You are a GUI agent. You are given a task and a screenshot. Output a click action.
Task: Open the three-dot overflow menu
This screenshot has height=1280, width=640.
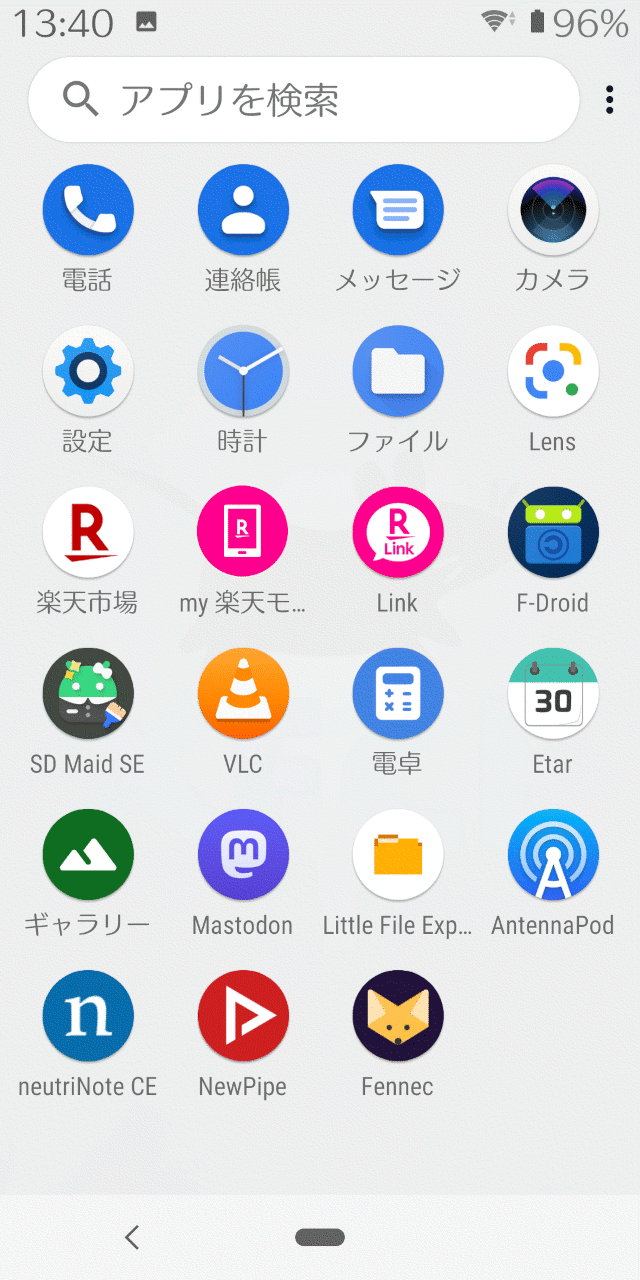pyautogui.click(x=610, y=100)
